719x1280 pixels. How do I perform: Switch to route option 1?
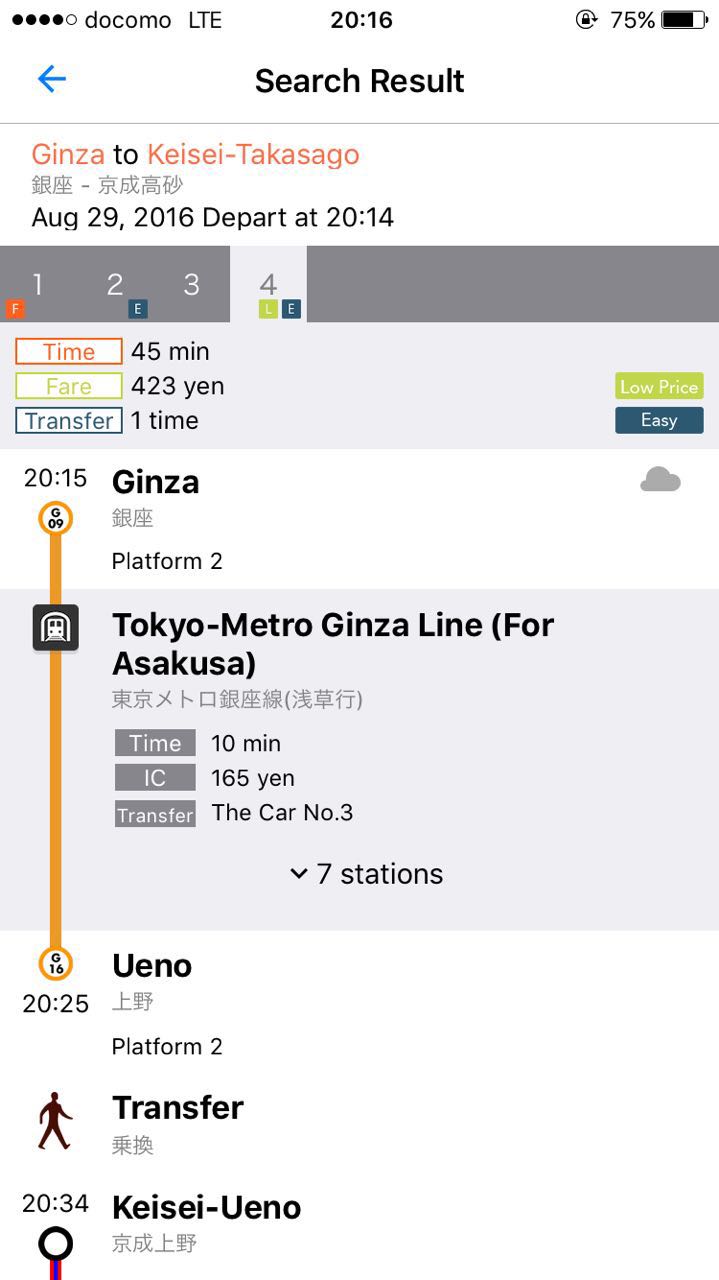click(37, 285)
